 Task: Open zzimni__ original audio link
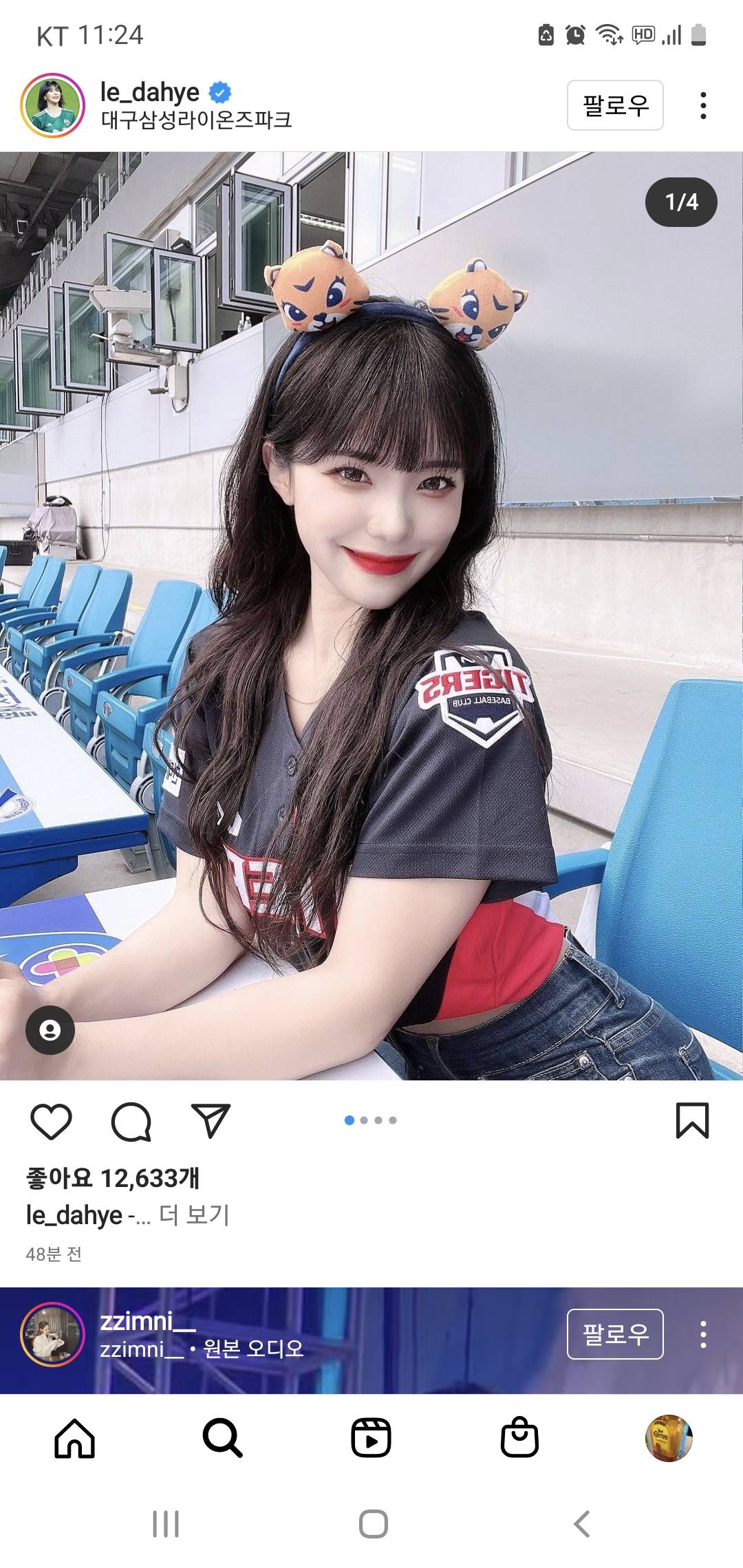[x=253, y=1349]
